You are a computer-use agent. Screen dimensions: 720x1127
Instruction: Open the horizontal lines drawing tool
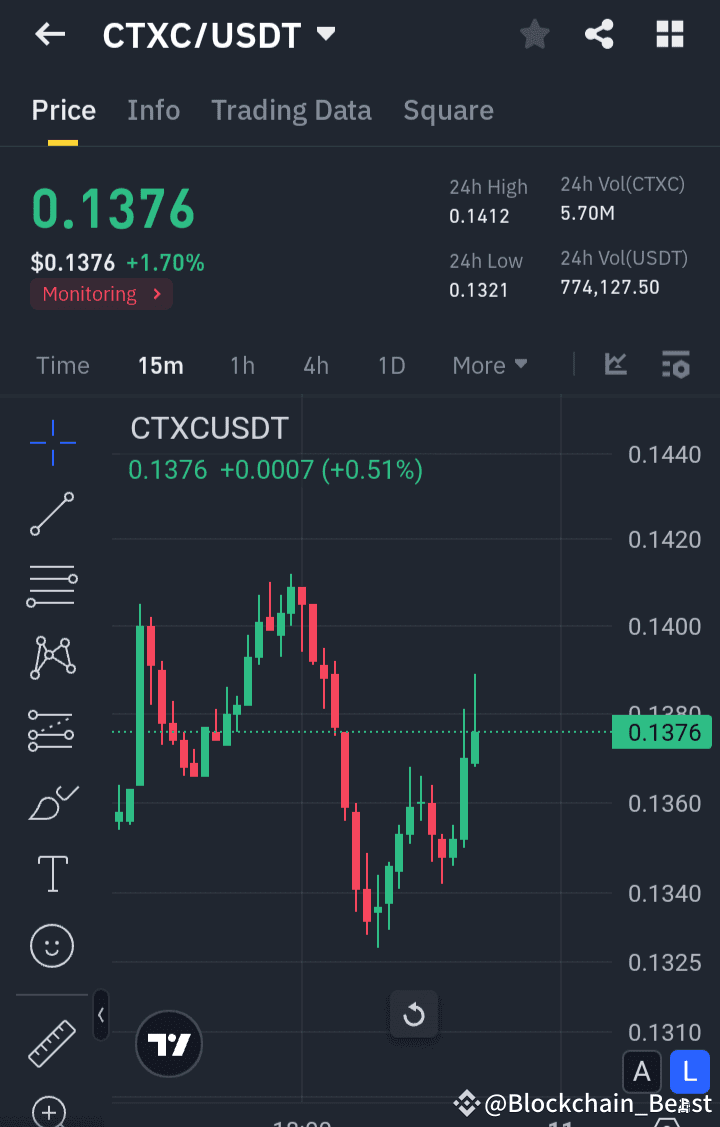point(51,586)
